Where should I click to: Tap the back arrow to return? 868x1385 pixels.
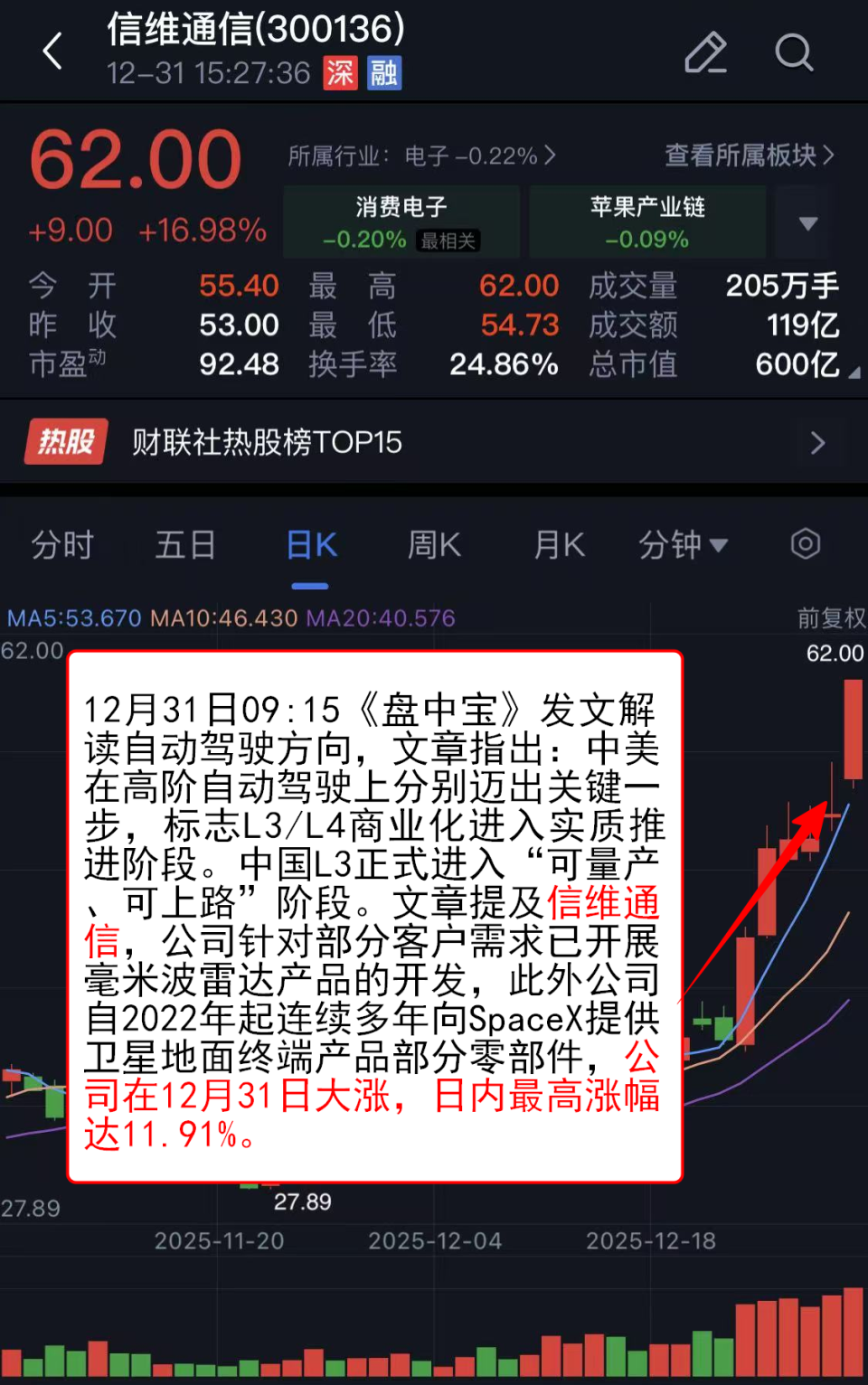pyautogui.click(x=52, y=52)
